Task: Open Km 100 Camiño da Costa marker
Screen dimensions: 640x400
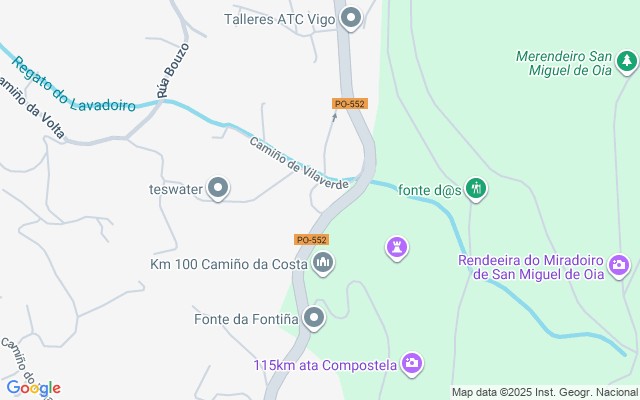Action: (323, 264)
